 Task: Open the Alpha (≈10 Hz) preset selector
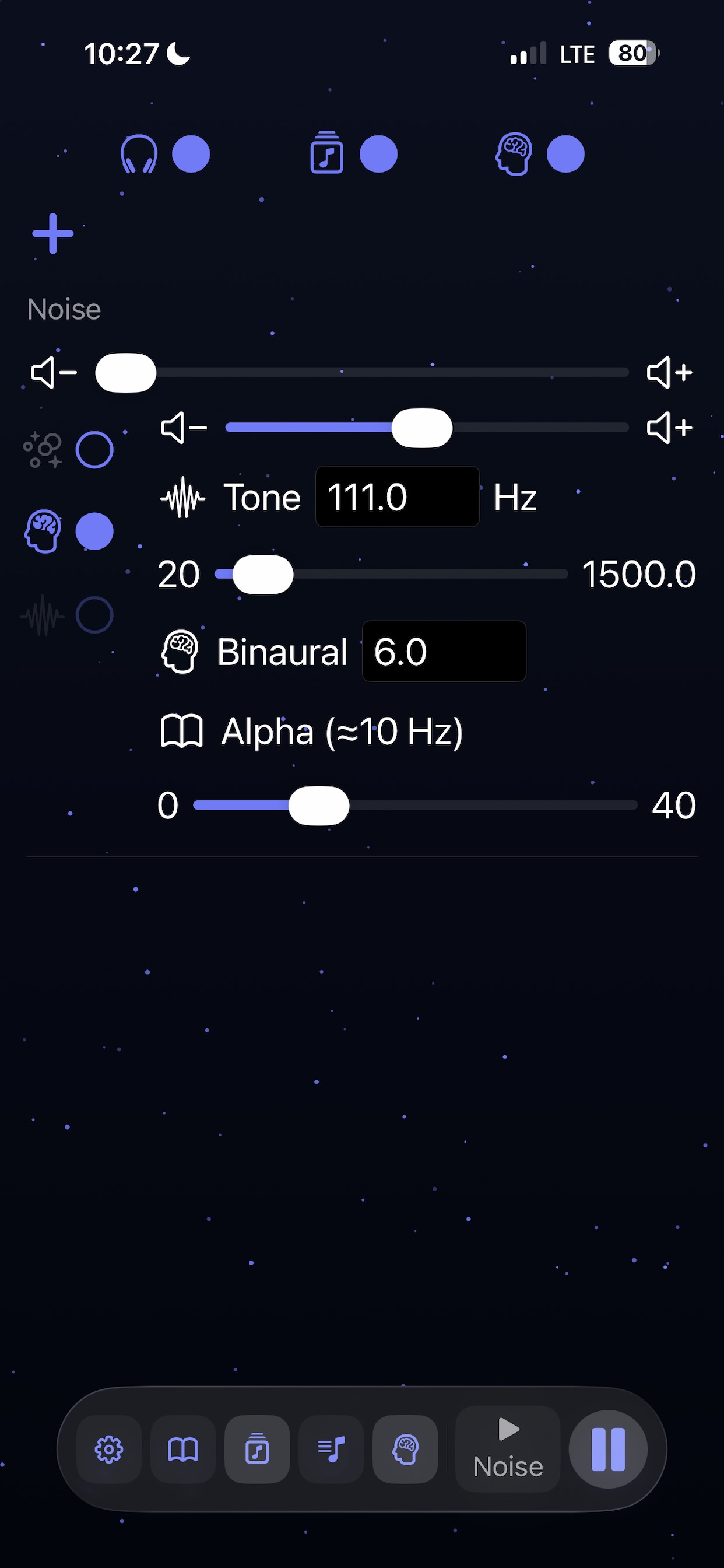(310, 732)
